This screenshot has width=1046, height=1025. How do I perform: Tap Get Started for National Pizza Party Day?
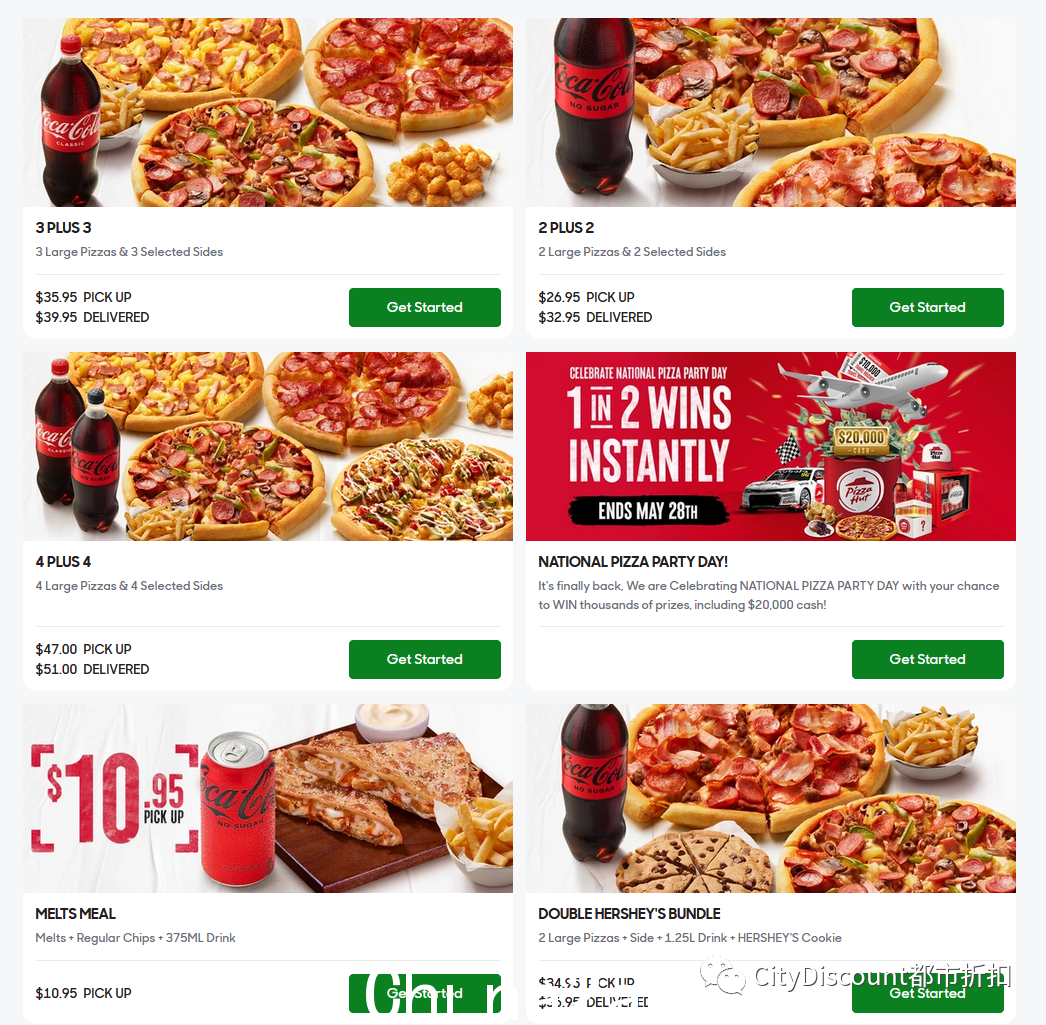click(927, 659)
